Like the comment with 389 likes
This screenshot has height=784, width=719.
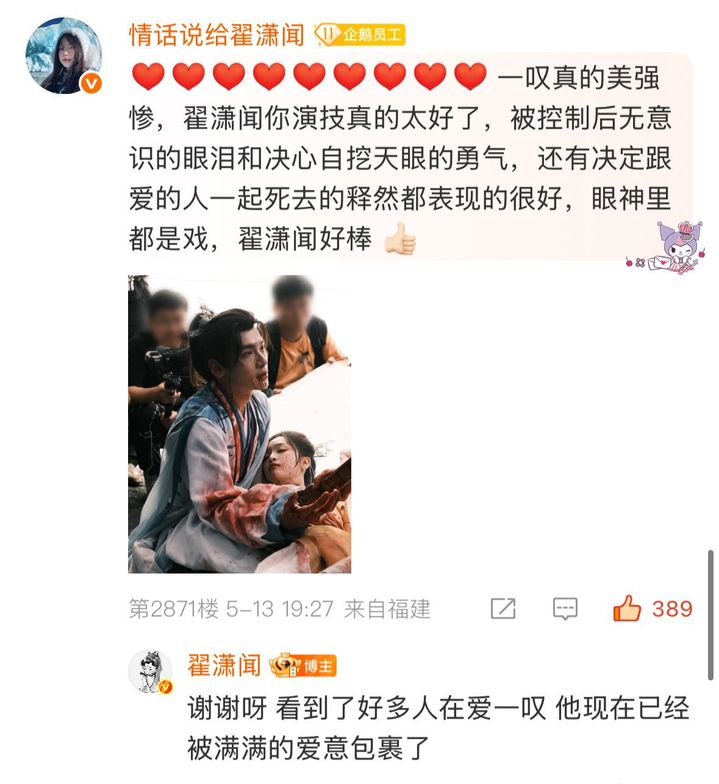coord(628,608)
